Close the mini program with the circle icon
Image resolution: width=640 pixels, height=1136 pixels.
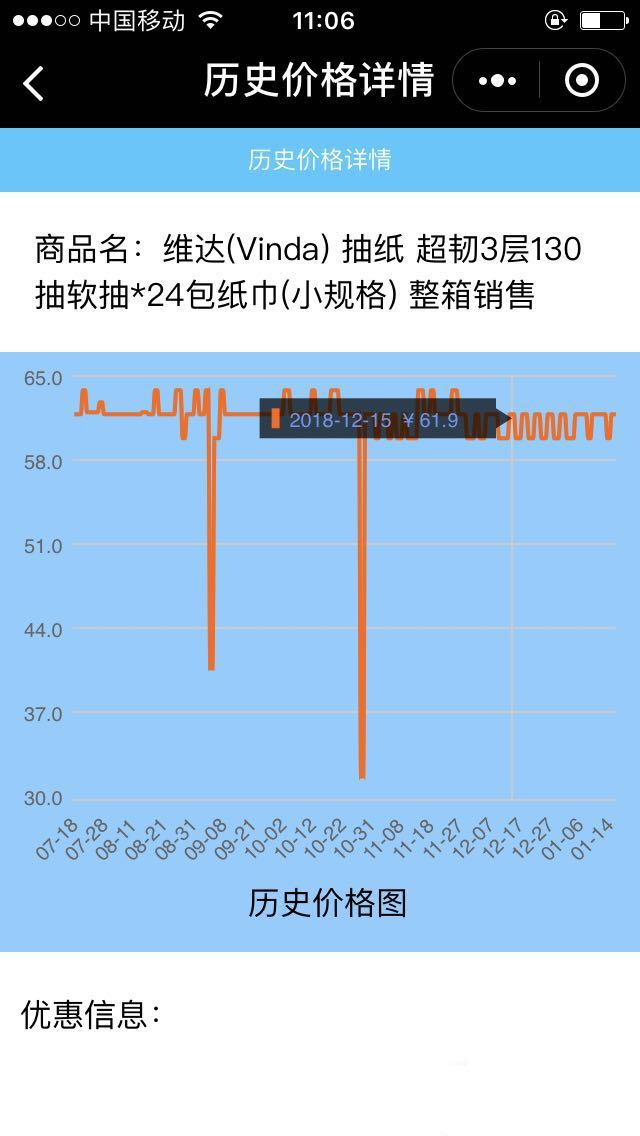tap(582, 80)
